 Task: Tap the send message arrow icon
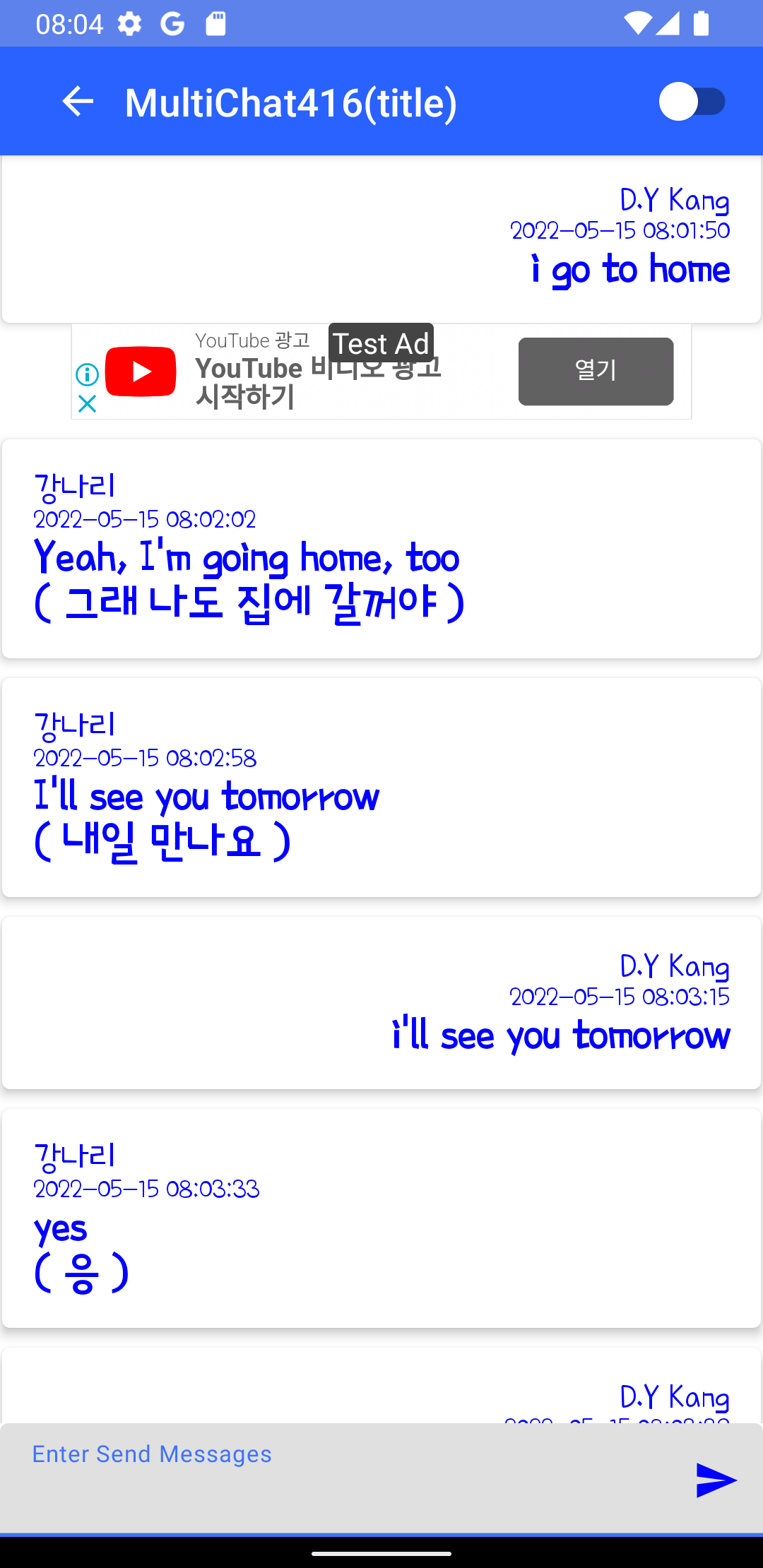coord(716,1480)
